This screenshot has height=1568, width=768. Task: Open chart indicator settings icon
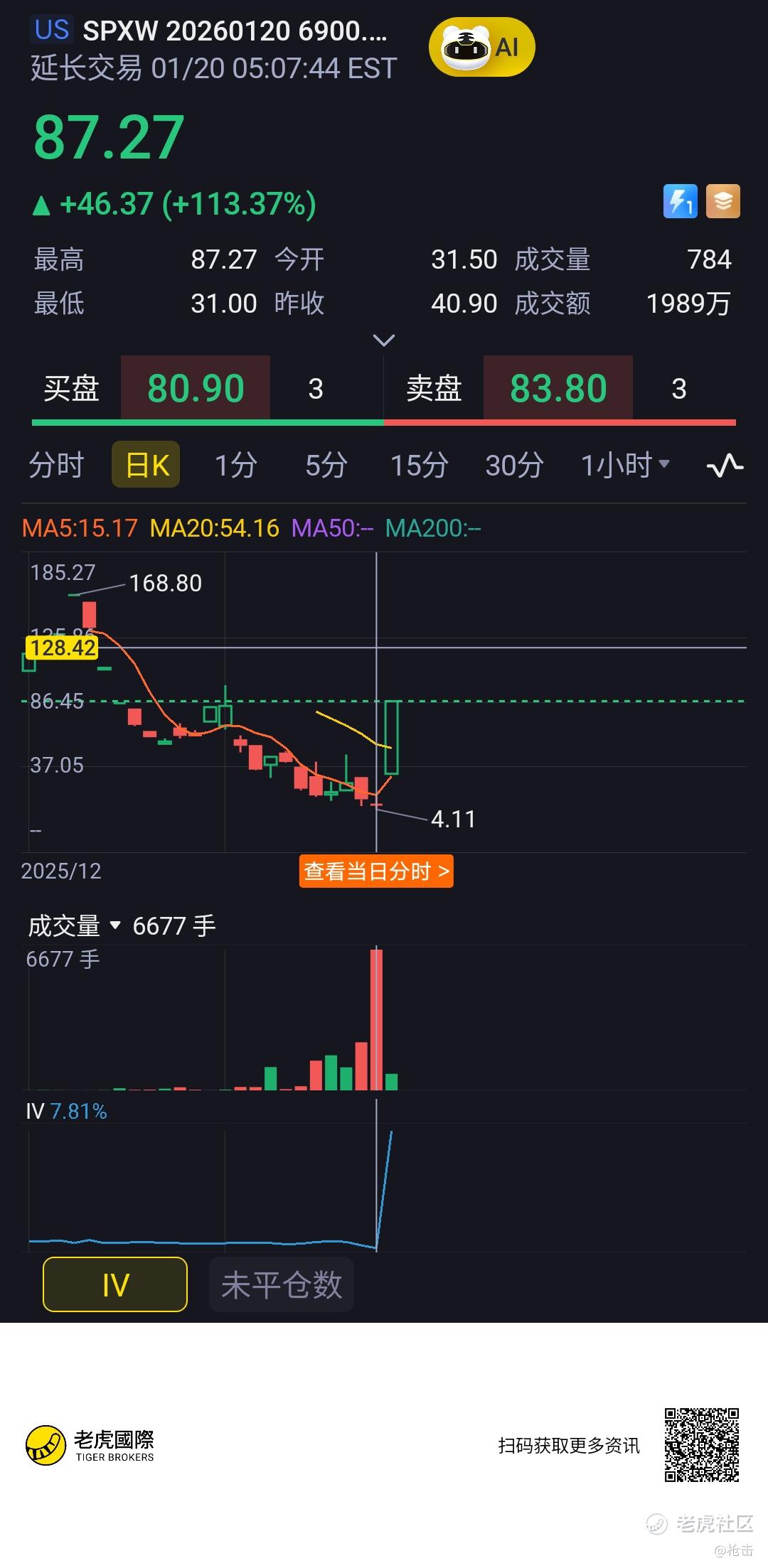click(725, 466)
